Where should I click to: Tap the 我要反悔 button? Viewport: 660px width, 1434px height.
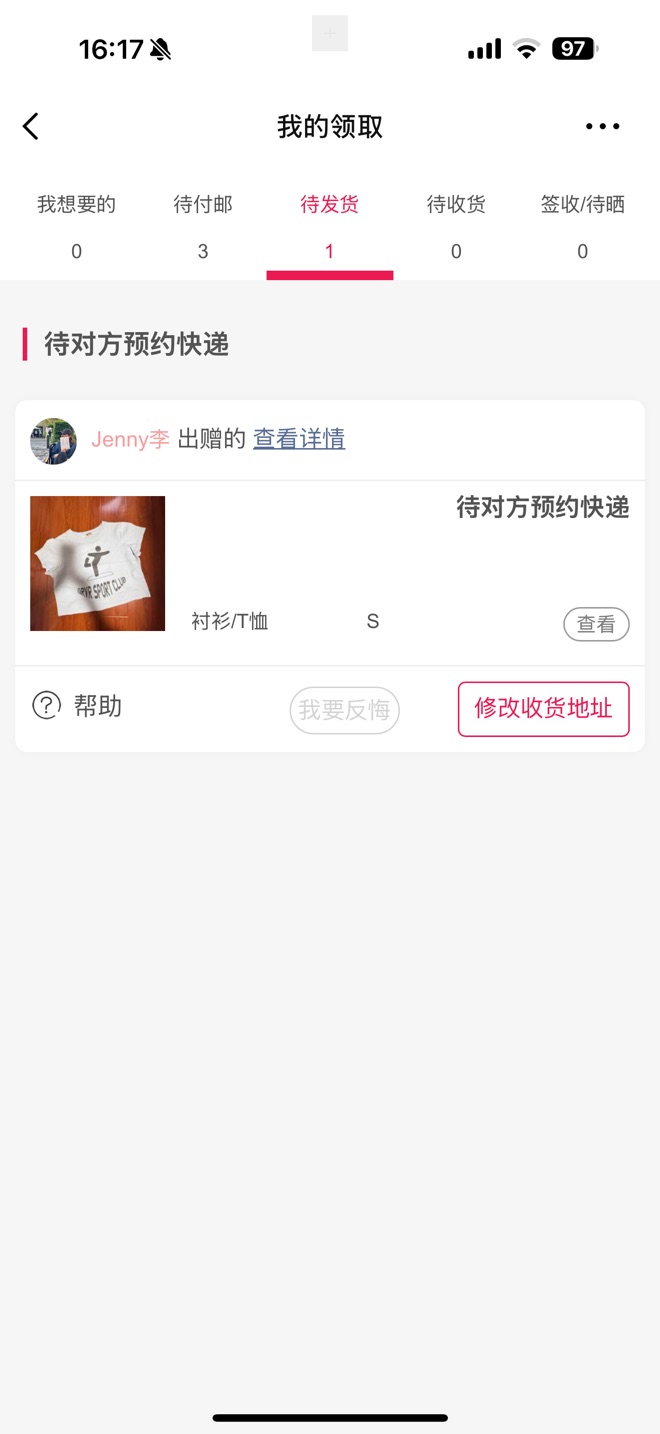pyautogui.click(x=345, y=710)
